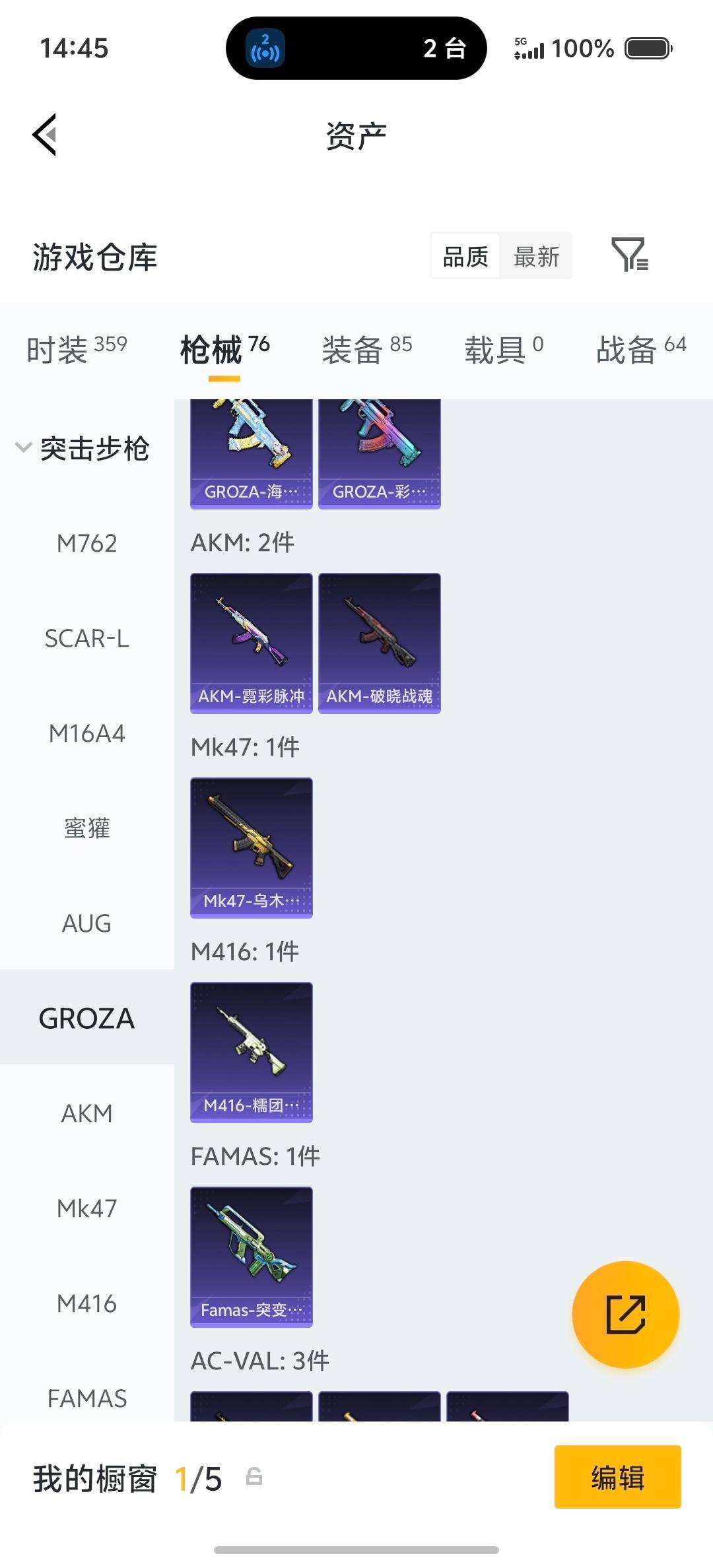Screen dimensions: 713x1568
Task: Tap the back arrow to exit 资产
Action: point(44,135)
